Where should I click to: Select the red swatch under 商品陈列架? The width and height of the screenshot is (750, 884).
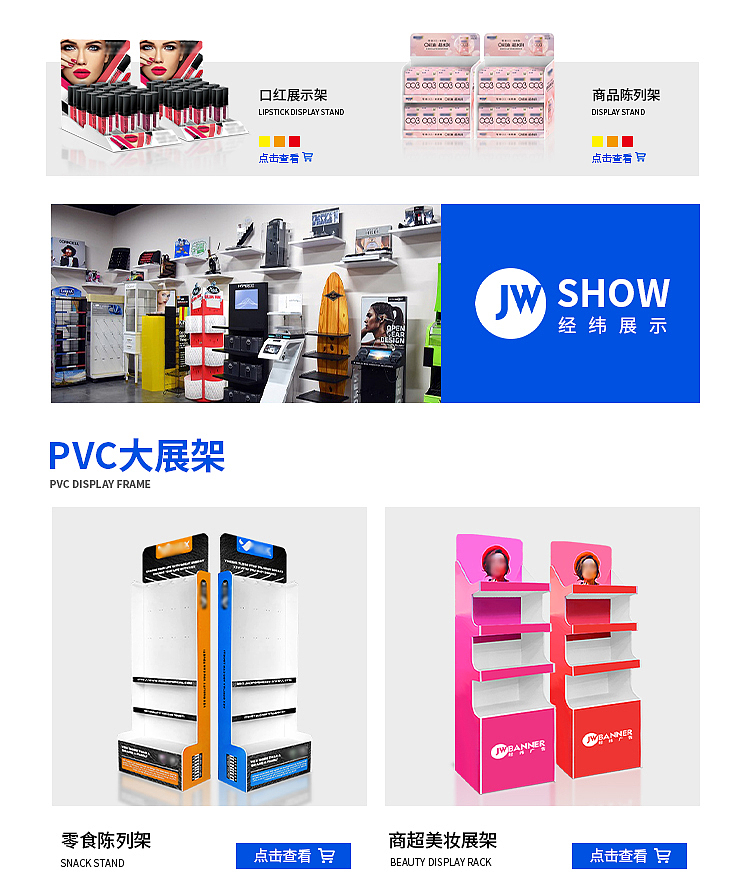(627, 140)
